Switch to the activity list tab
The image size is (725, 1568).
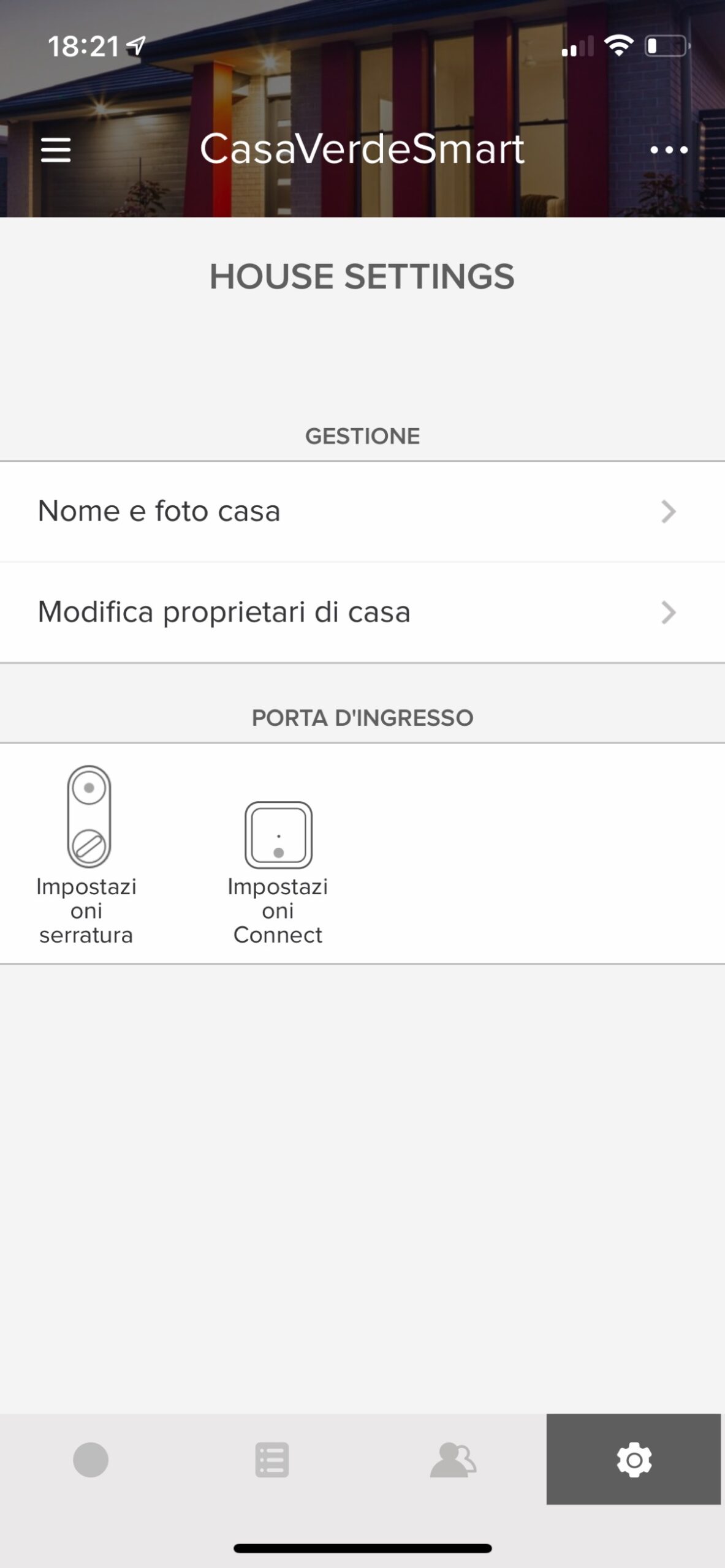[x=271, y=1460]
